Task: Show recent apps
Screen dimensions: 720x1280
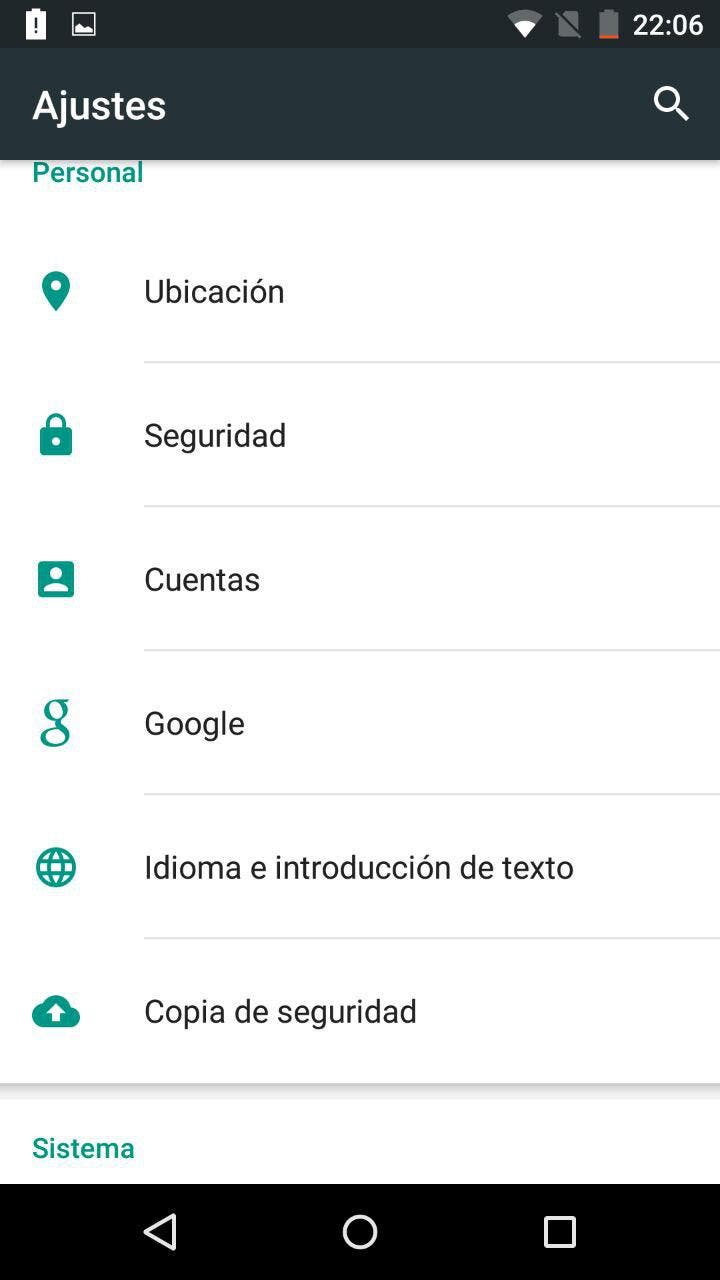Action: [x=560, y=1232]
